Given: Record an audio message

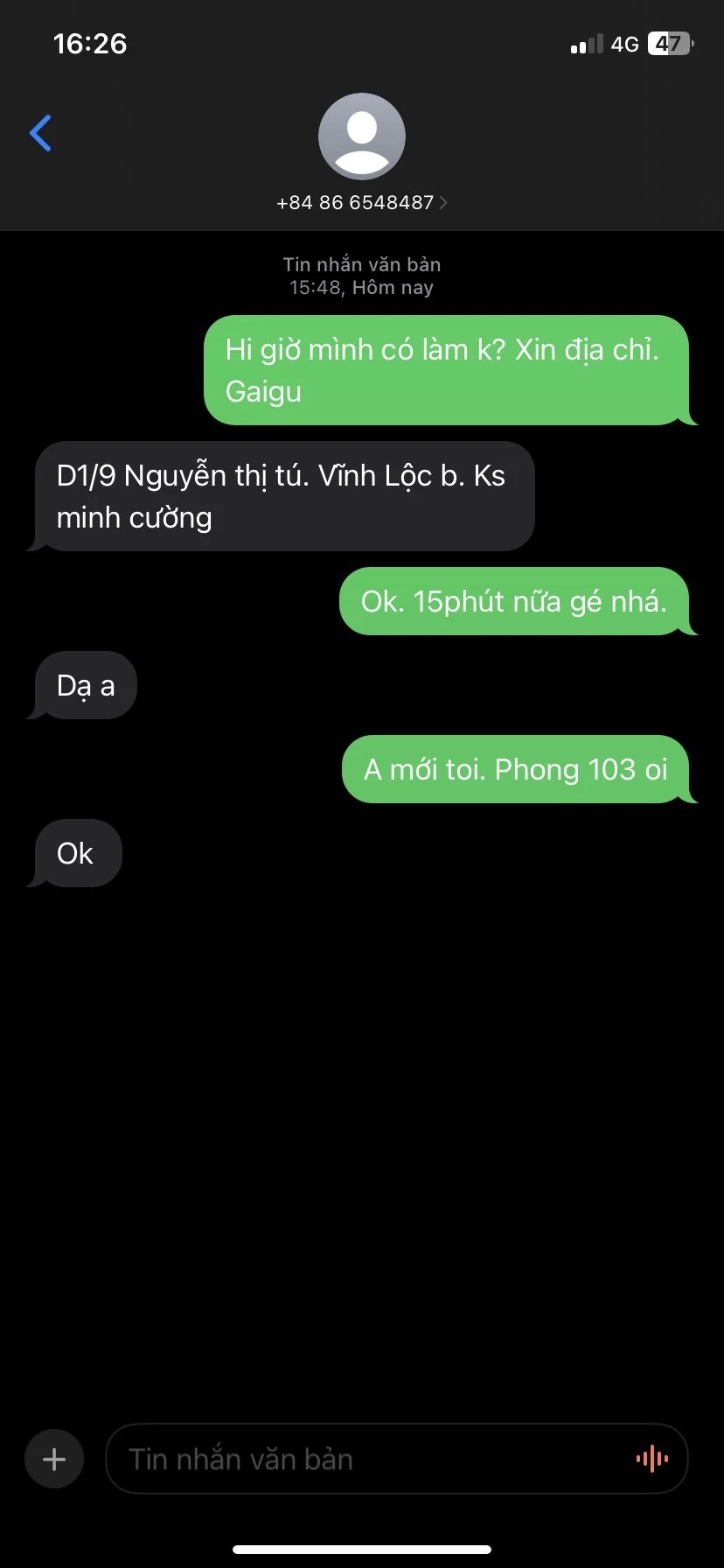Looking at the screenshot, I should pyautogui.click(x=651, y=1459).
